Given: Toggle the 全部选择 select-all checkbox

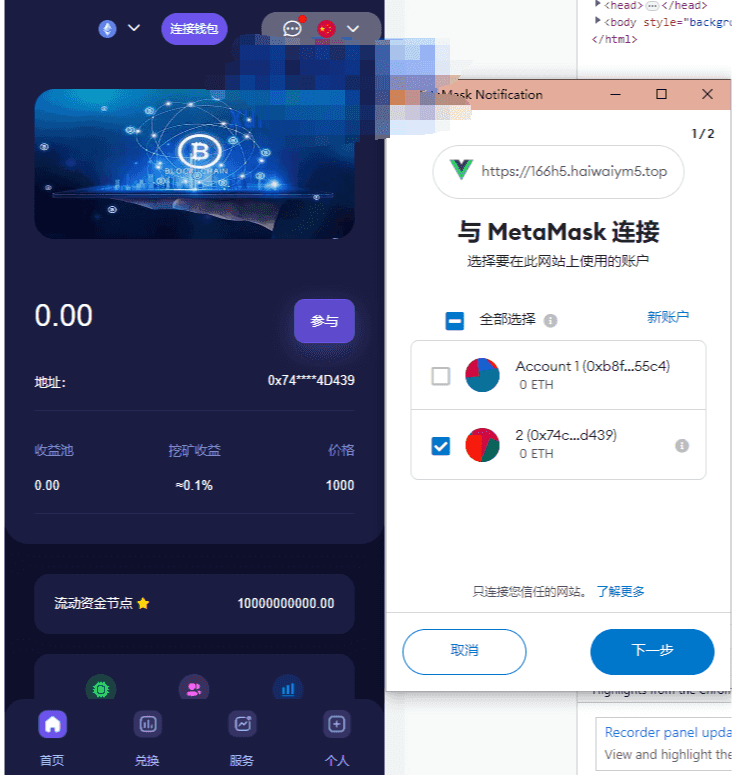Looking at the screenshot, I should pyautogui.click(x=454, y=321).
